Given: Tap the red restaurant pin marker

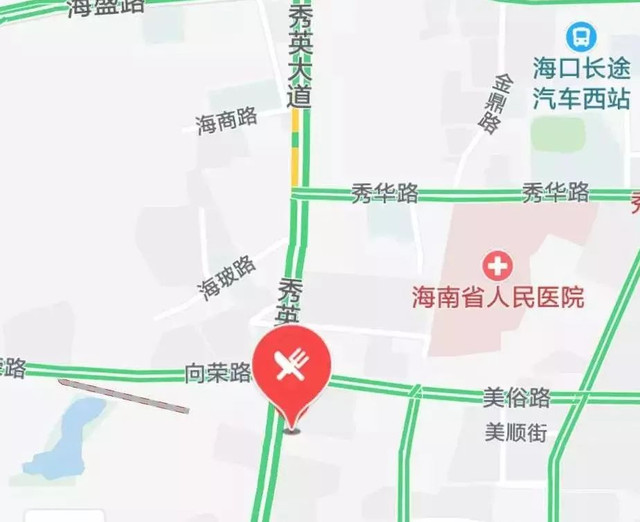Looking at the screenshot, I should click(x=291, y=370).
